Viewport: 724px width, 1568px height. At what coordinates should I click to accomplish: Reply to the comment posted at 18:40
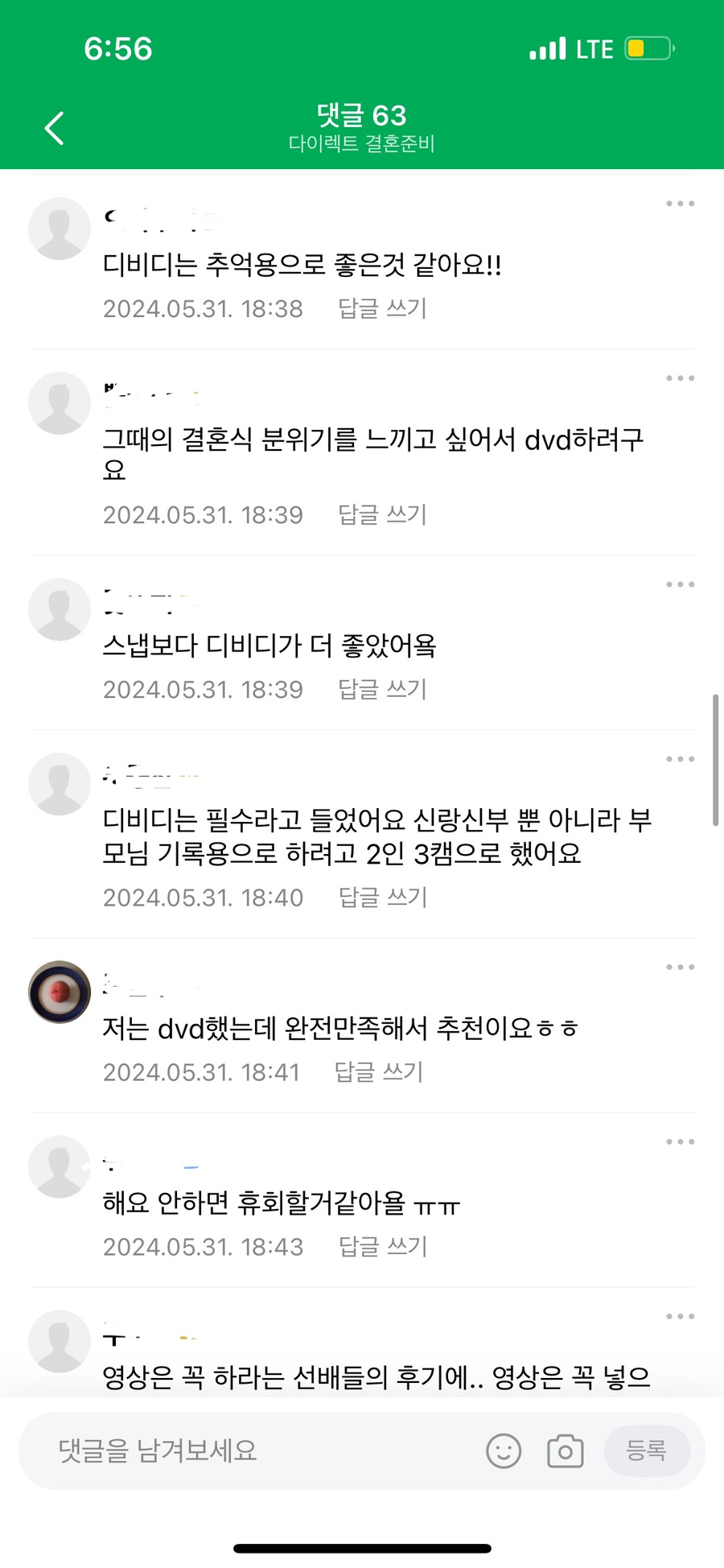383,897
